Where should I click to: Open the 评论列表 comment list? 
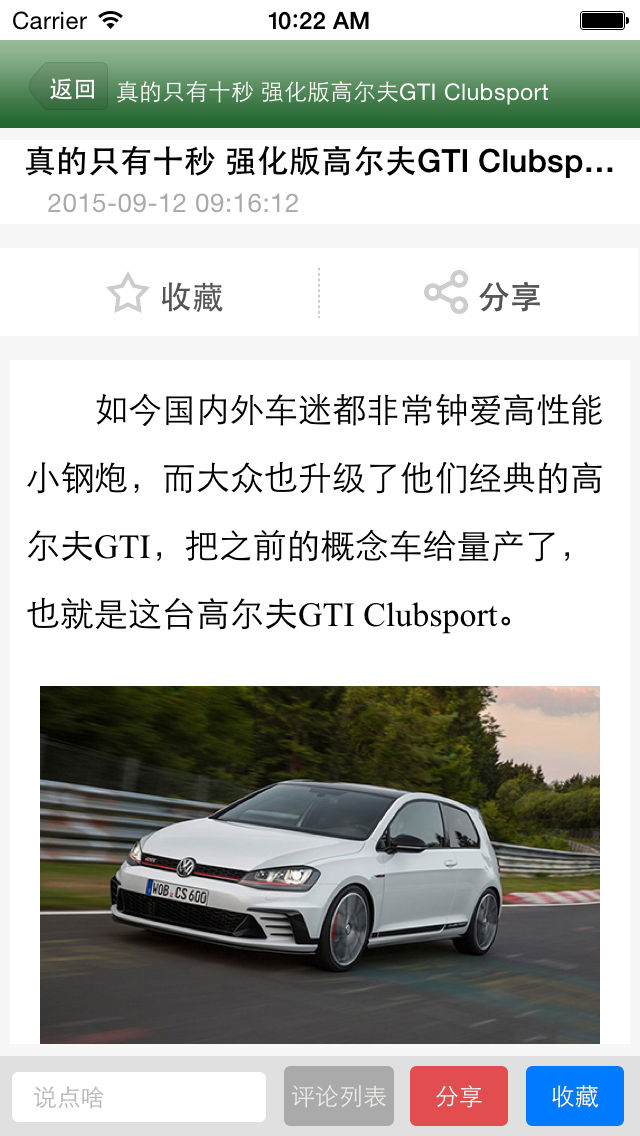pyautogui.click(x=338, y=1095)
